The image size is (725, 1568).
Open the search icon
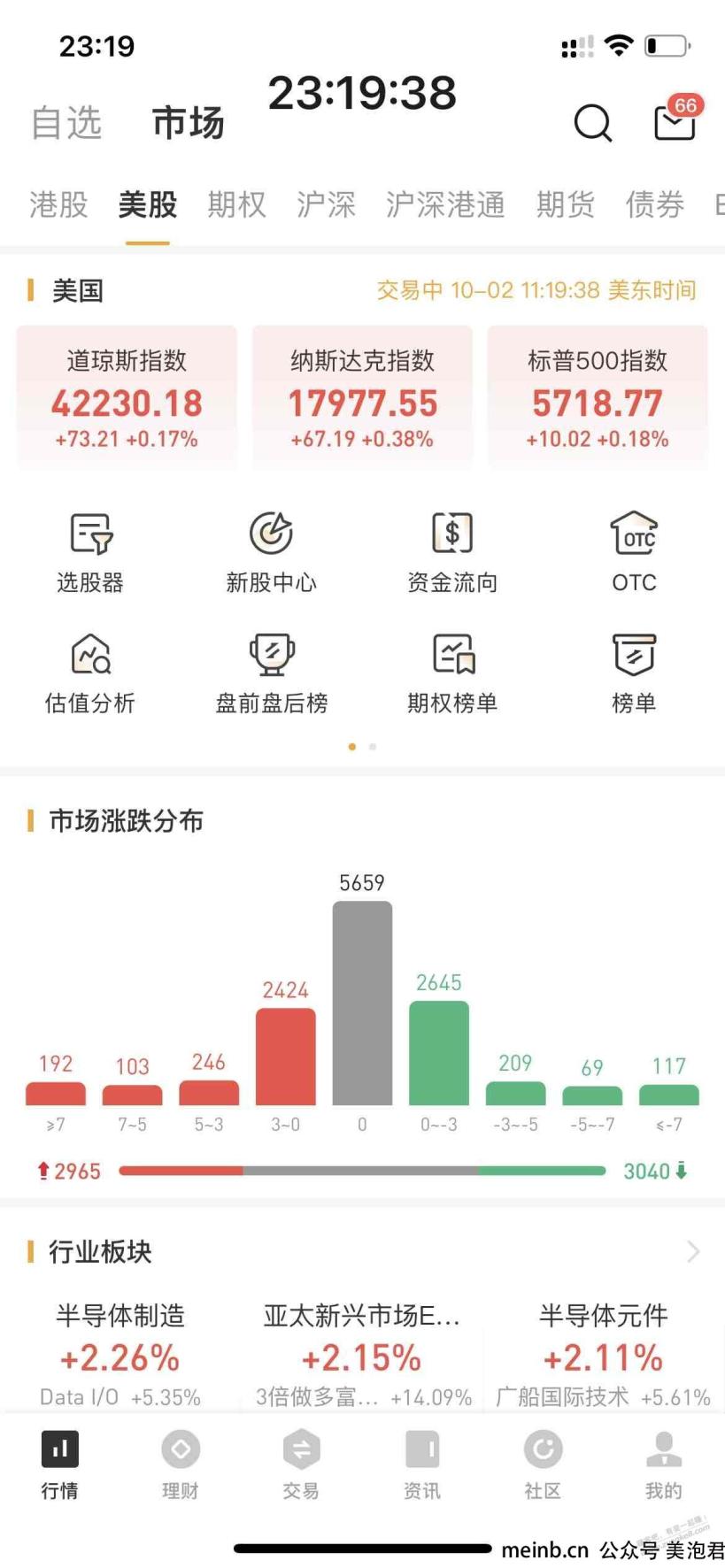pos(592,122)
